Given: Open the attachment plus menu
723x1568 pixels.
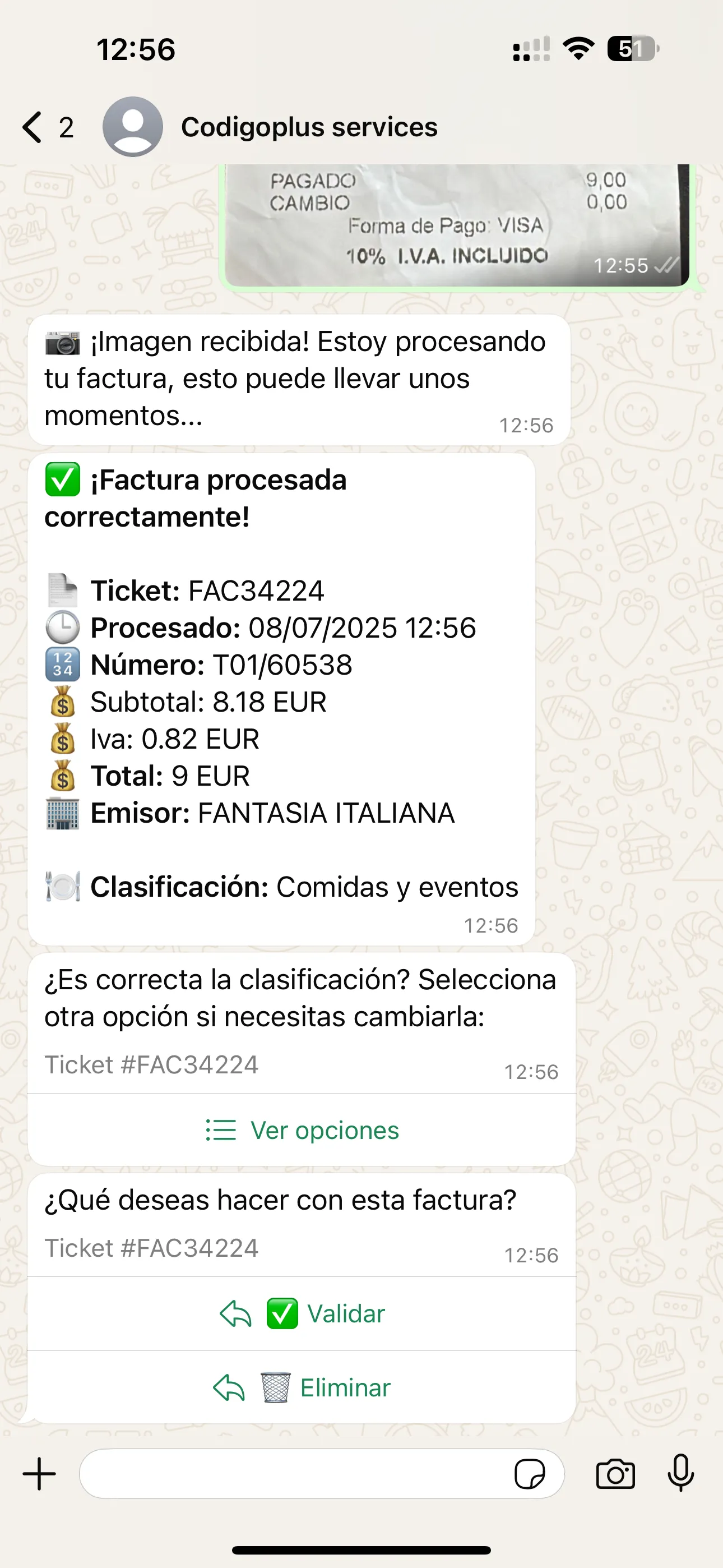Looking at the screenshot, I should [40, 1474].
